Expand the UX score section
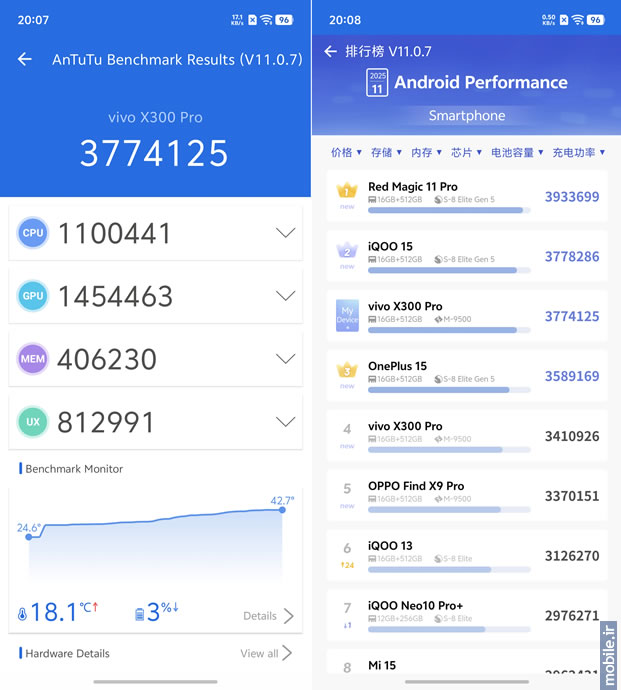The height and width of the screenshot is (690, 621). pos(285,422)
